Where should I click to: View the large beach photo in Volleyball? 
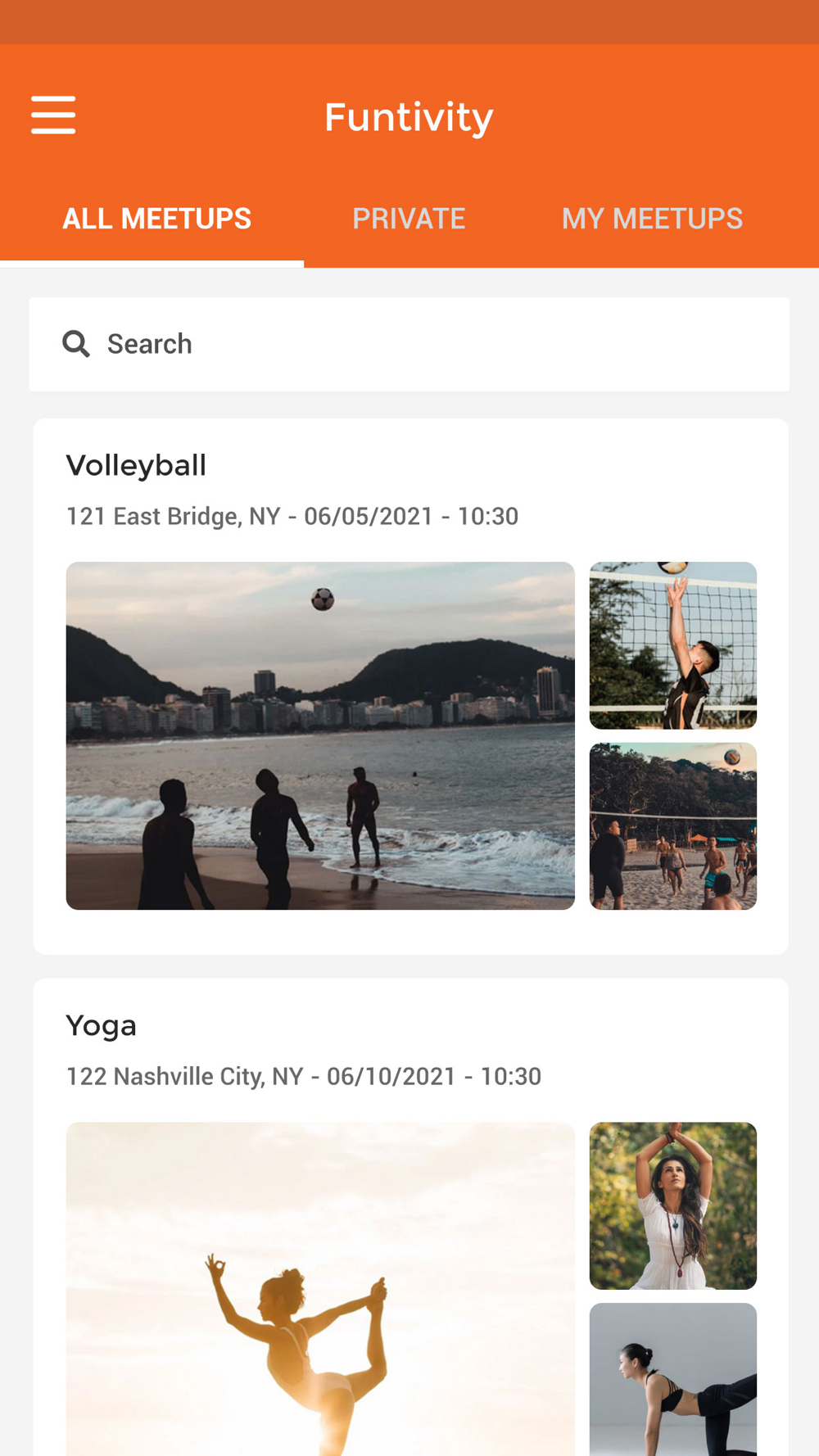tap(320, 735)
